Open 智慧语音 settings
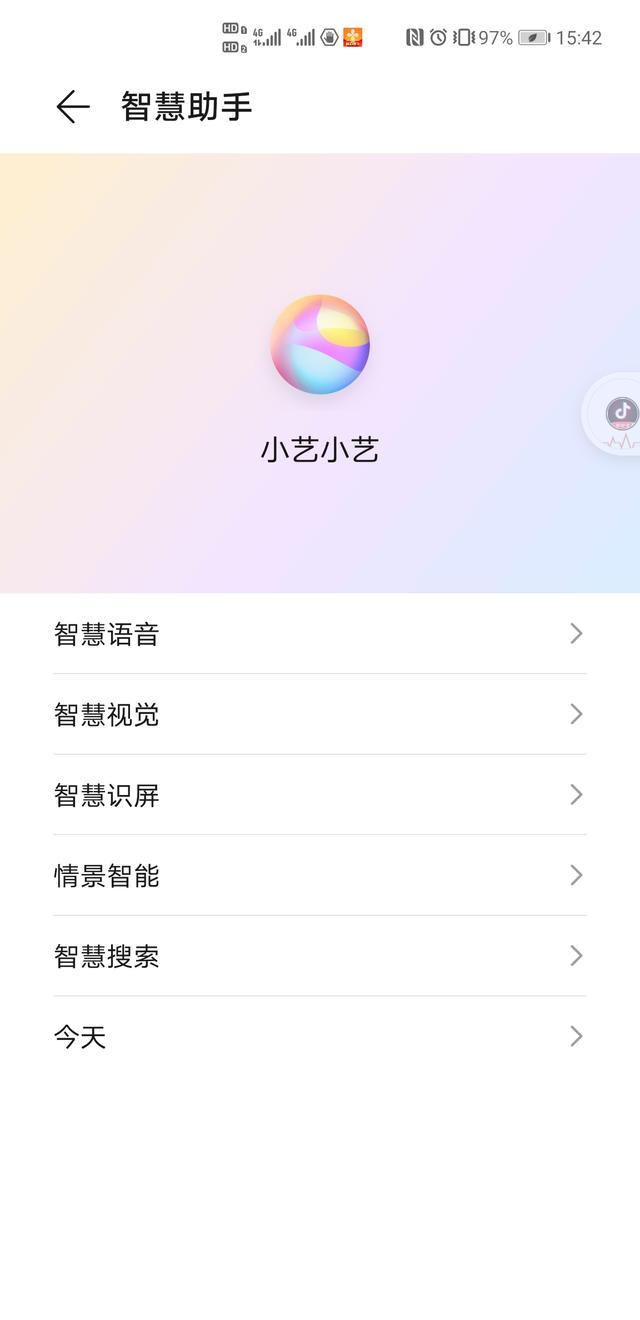Screen dimensions: 640x1320 [x=320, y=634]
